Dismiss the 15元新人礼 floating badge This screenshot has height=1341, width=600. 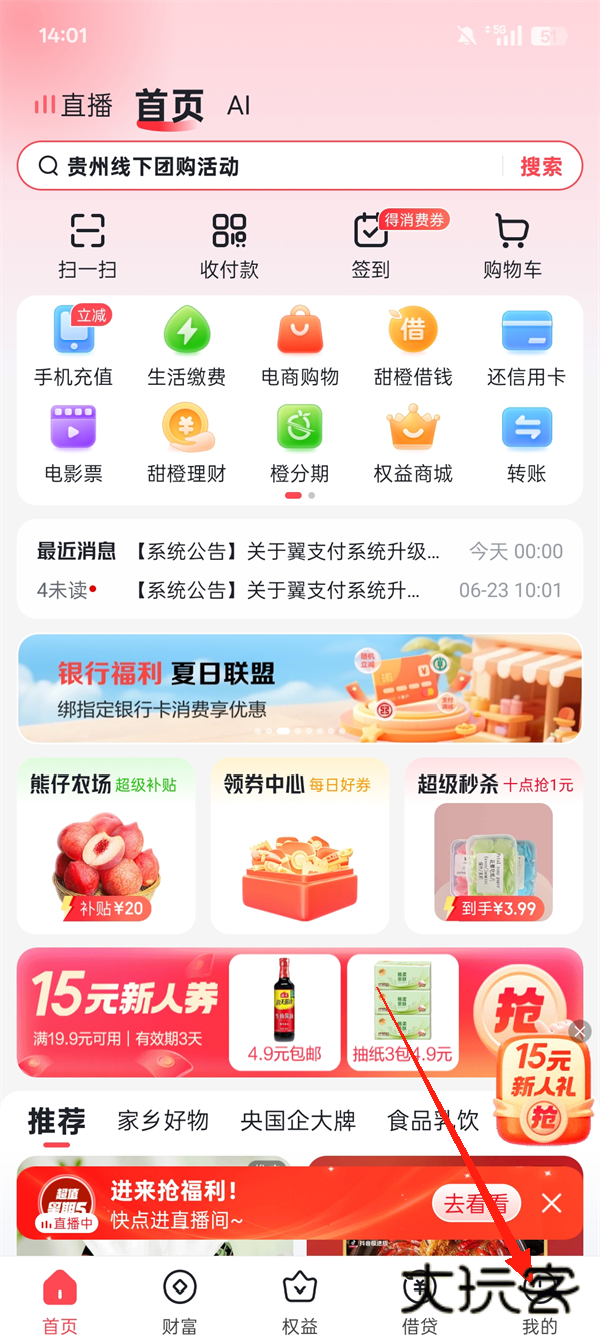(579, 1030)
